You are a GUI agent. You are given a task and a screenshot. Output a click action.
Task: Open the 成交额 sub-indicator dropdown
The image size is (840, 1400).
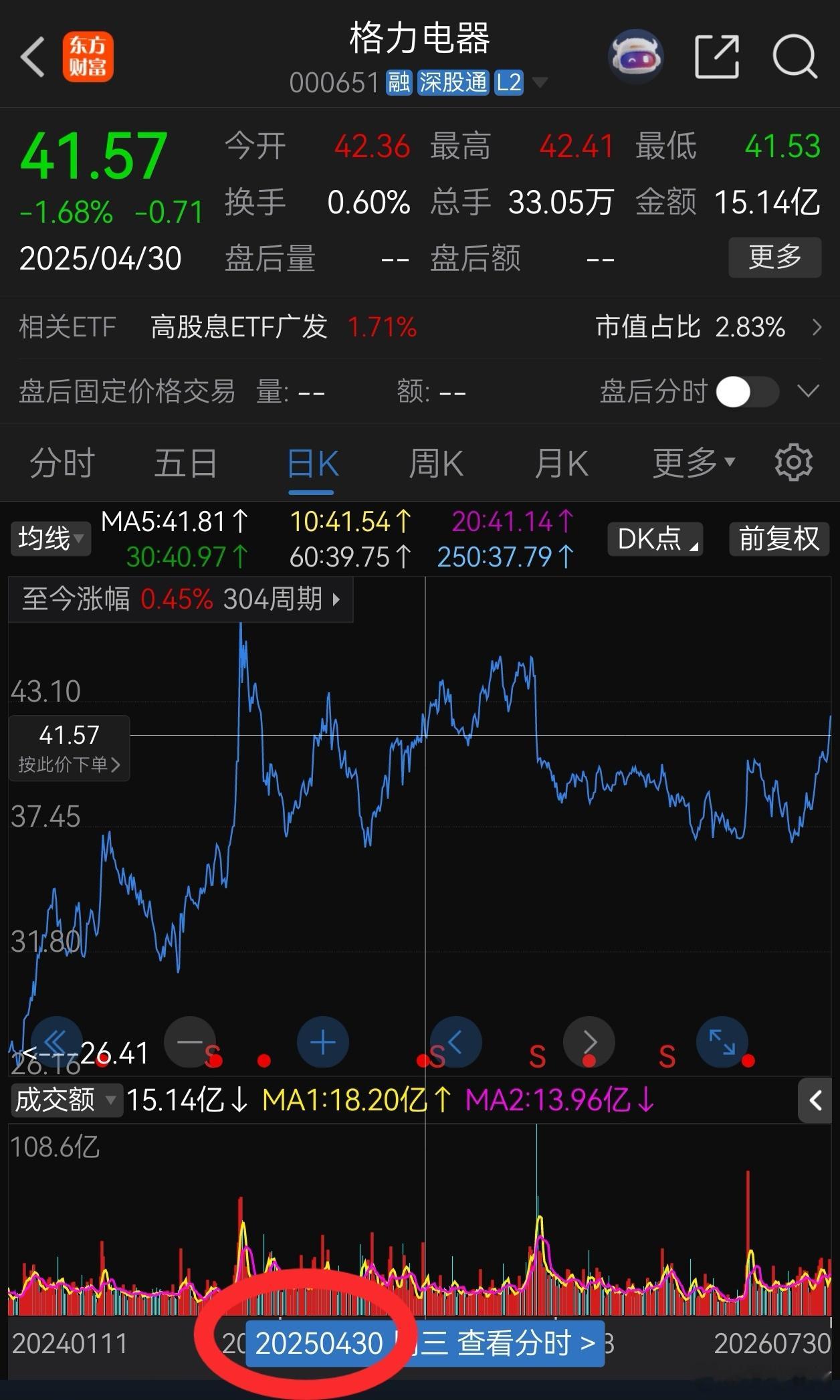pos(66,1100)
